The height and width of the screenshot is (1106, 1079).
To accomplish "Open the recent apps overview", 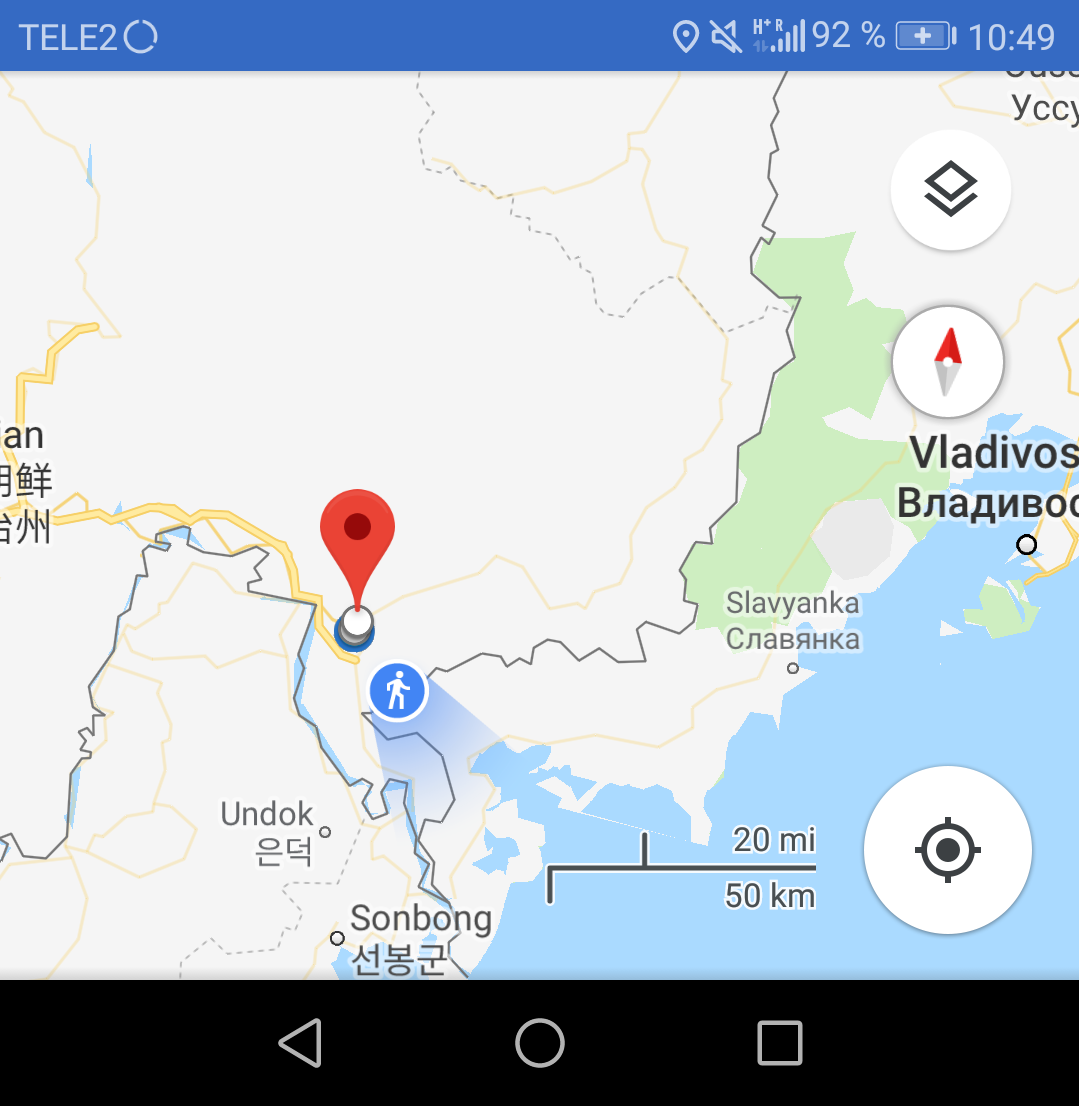I will [x=780, y=1043].
